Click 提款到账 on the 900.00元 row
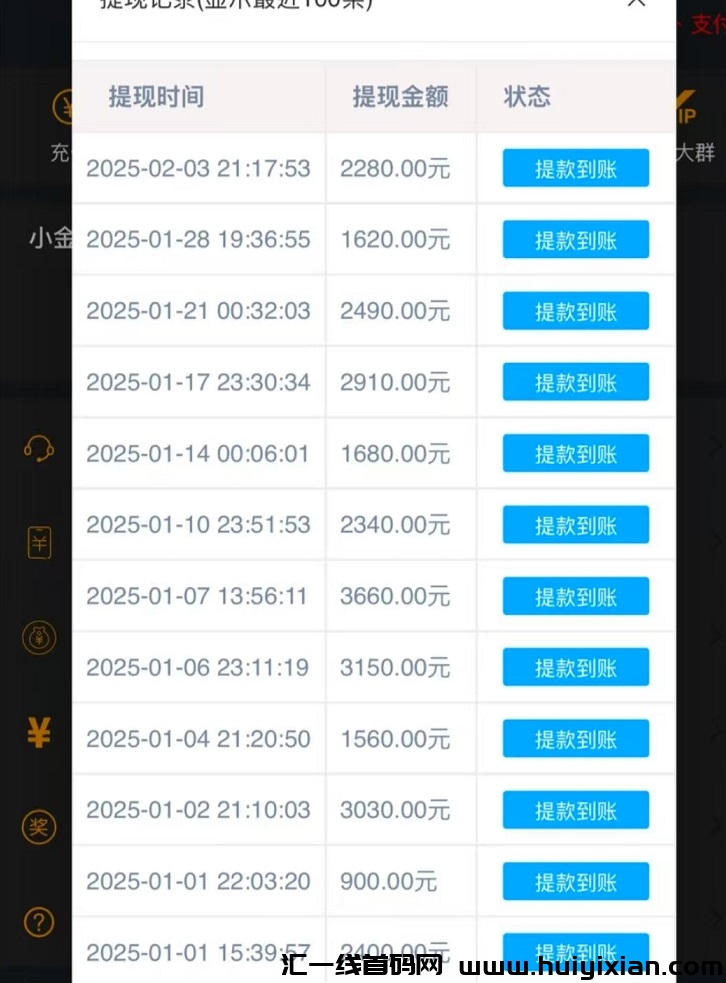The height and width of the screenshot is (983, 726). click(575, 880)
